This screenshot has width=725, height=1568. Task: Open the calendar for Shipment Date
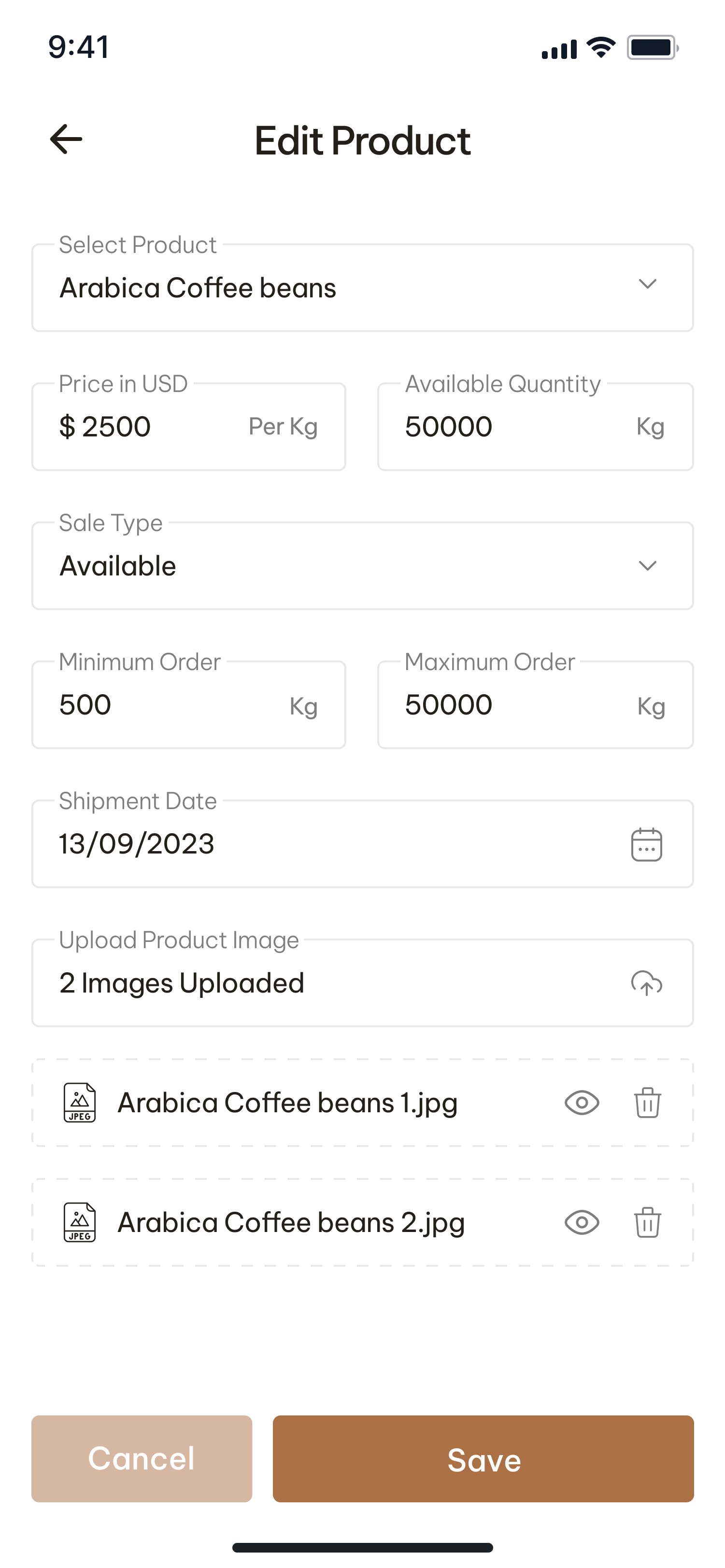(x=646, y=844)
